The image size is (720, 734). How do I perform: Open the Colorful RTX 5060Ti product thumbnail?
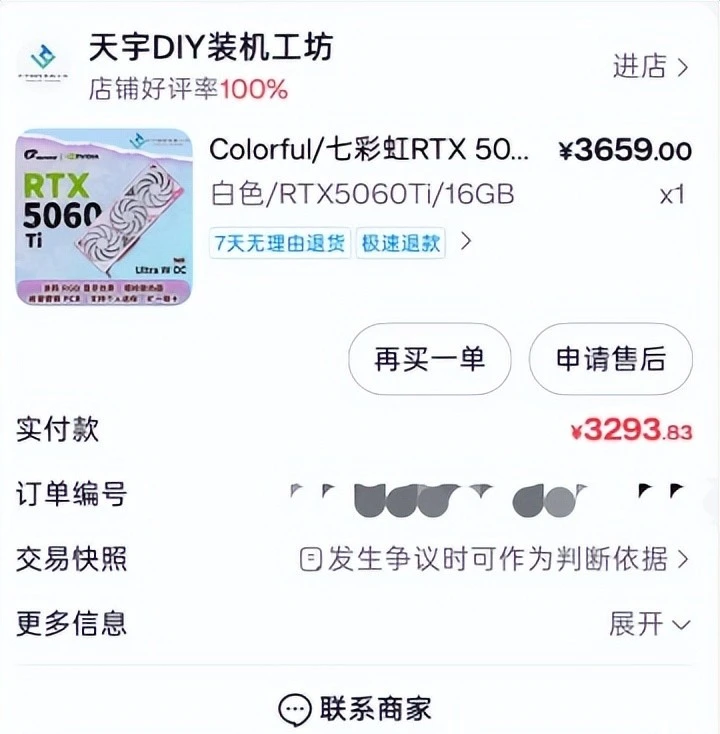point(103,216)
